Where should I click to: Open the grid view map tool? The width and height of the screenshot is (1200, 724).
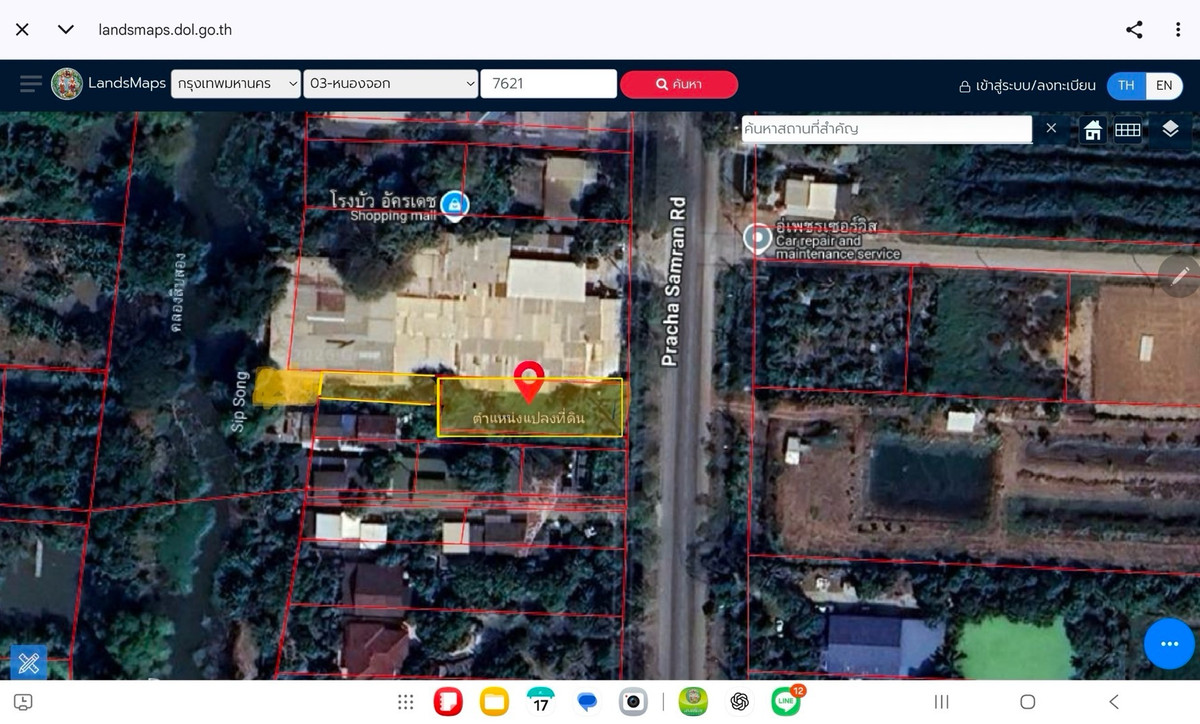[x=1128, y=130]
